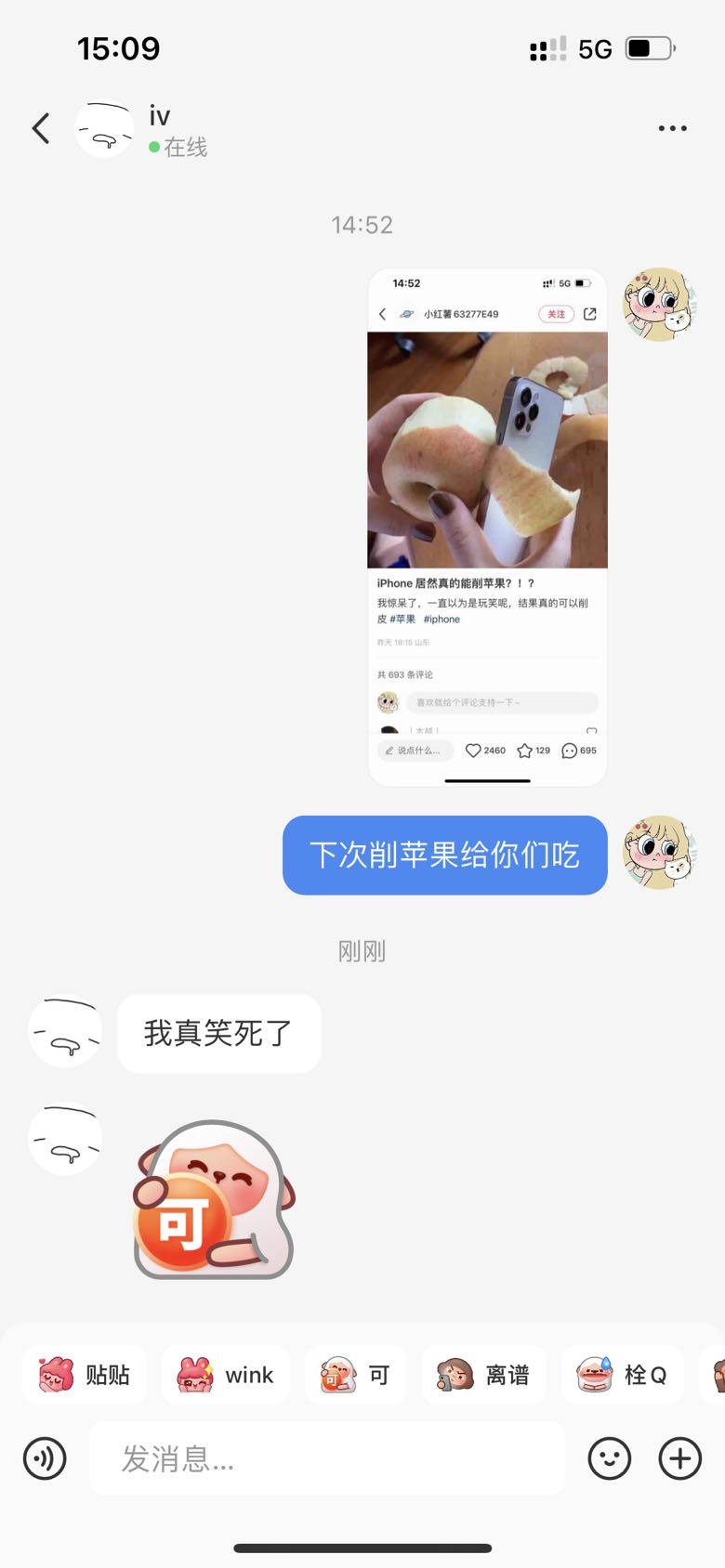This screenshot has width=725, height=1568.
Task: Focus the 发消息 message input field
Action: [325, 1458]
